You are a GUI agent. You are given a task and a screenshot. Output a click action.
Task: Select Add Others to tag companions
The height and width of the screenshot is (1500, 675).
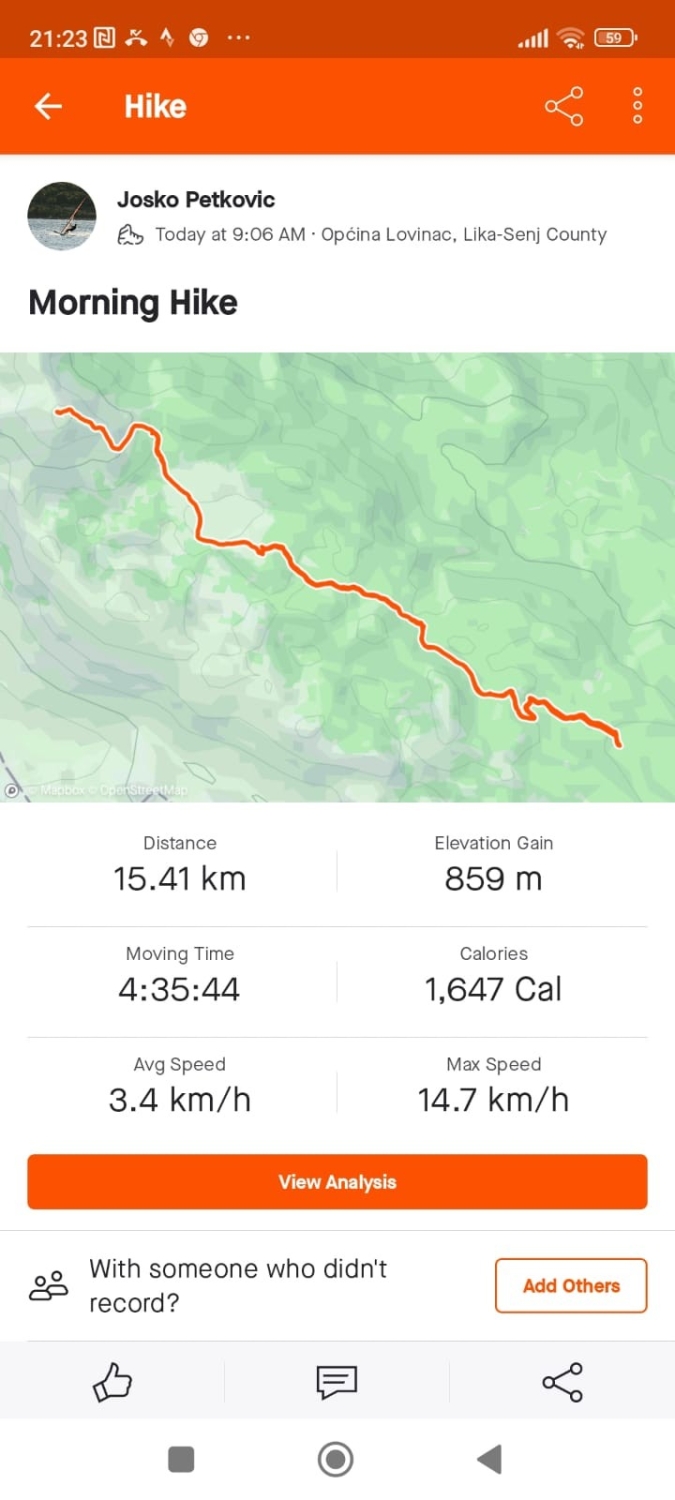(x=571, y=1286)
